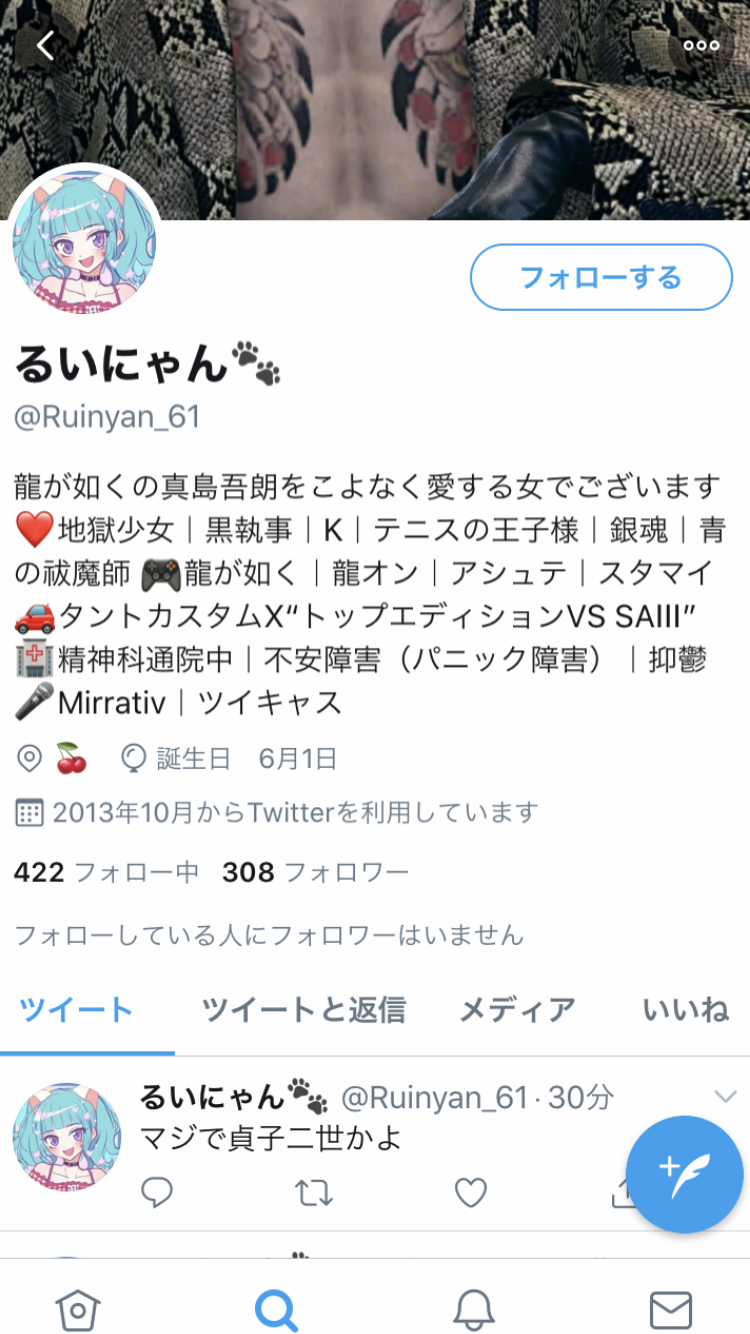Tap the フォローする button

(x=601, y=277)
